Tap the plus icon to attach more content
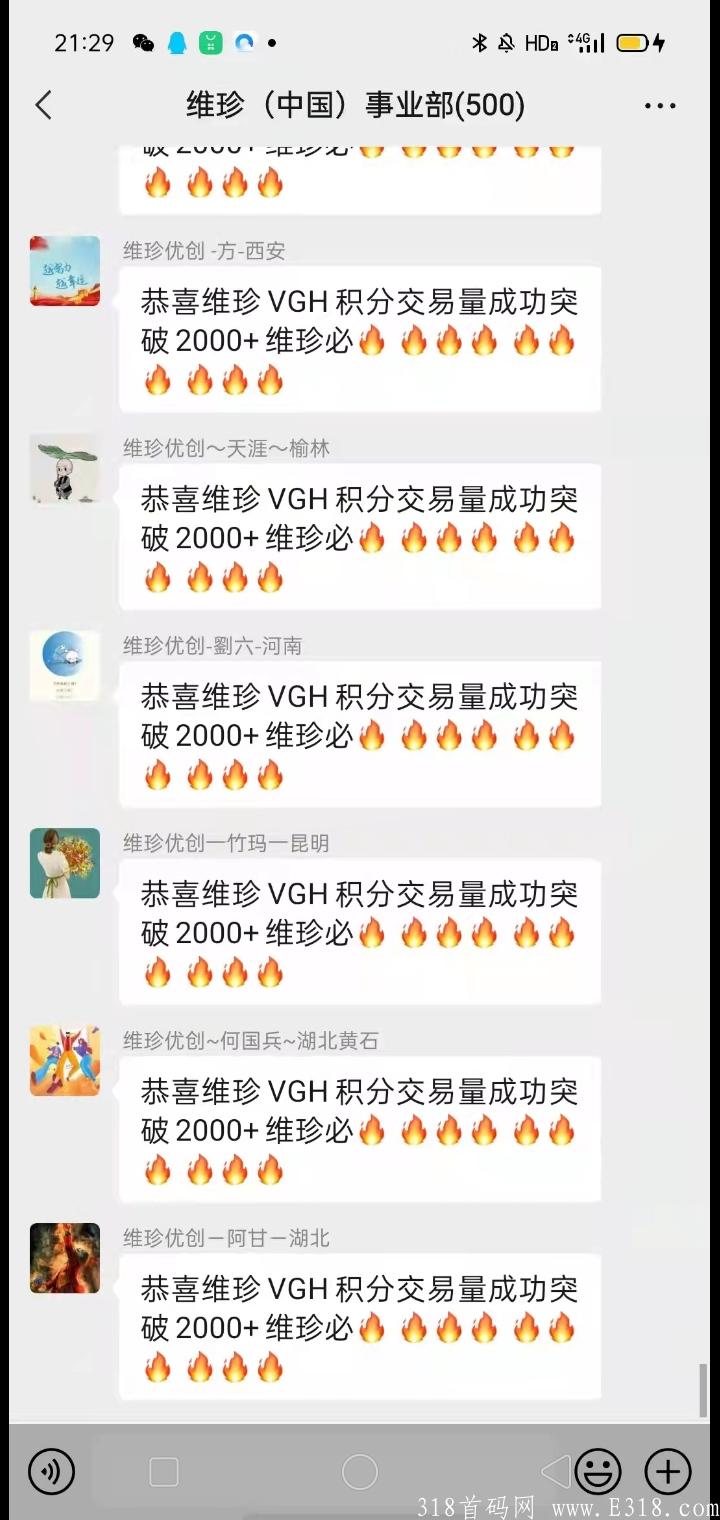720x1520 pixels. (667, 1471)
